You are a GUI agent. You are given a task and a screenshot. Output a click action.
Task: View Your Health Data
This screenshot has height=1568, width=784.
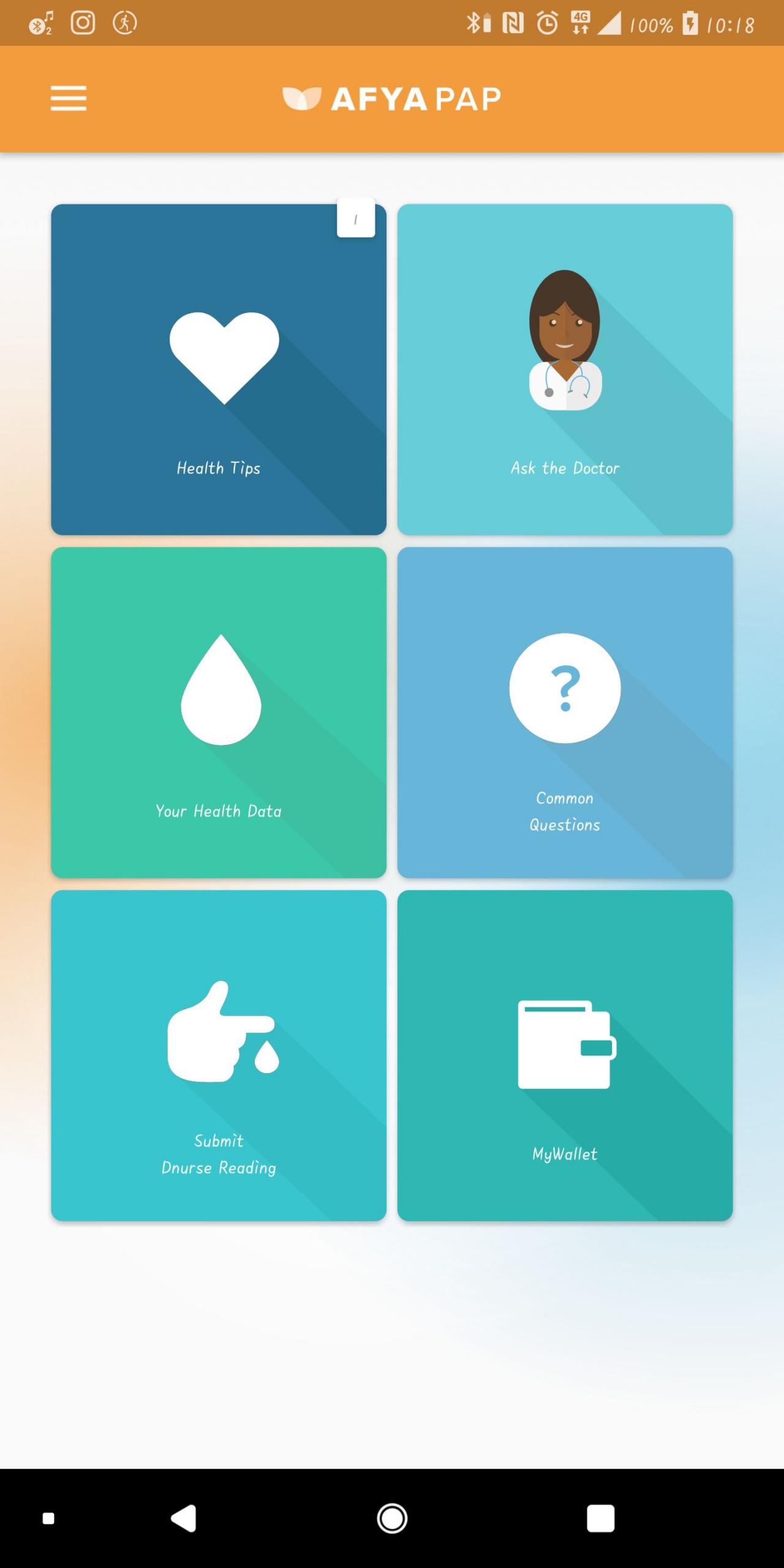219,712
